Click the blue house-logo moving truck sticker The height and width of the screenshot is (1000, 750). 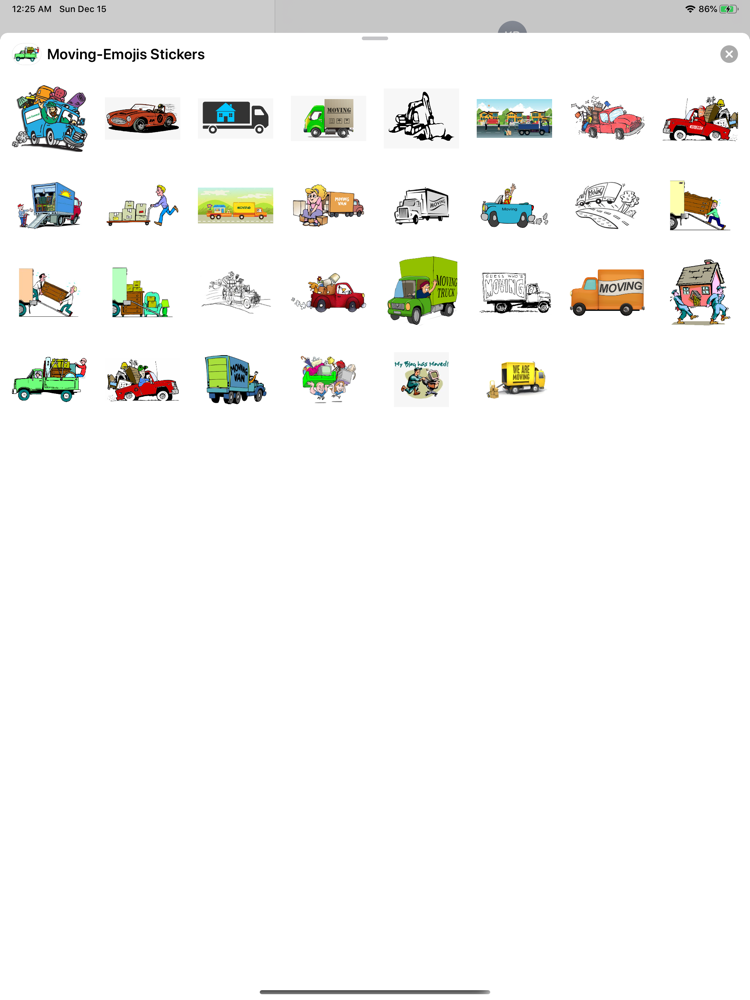click(235, 118)
